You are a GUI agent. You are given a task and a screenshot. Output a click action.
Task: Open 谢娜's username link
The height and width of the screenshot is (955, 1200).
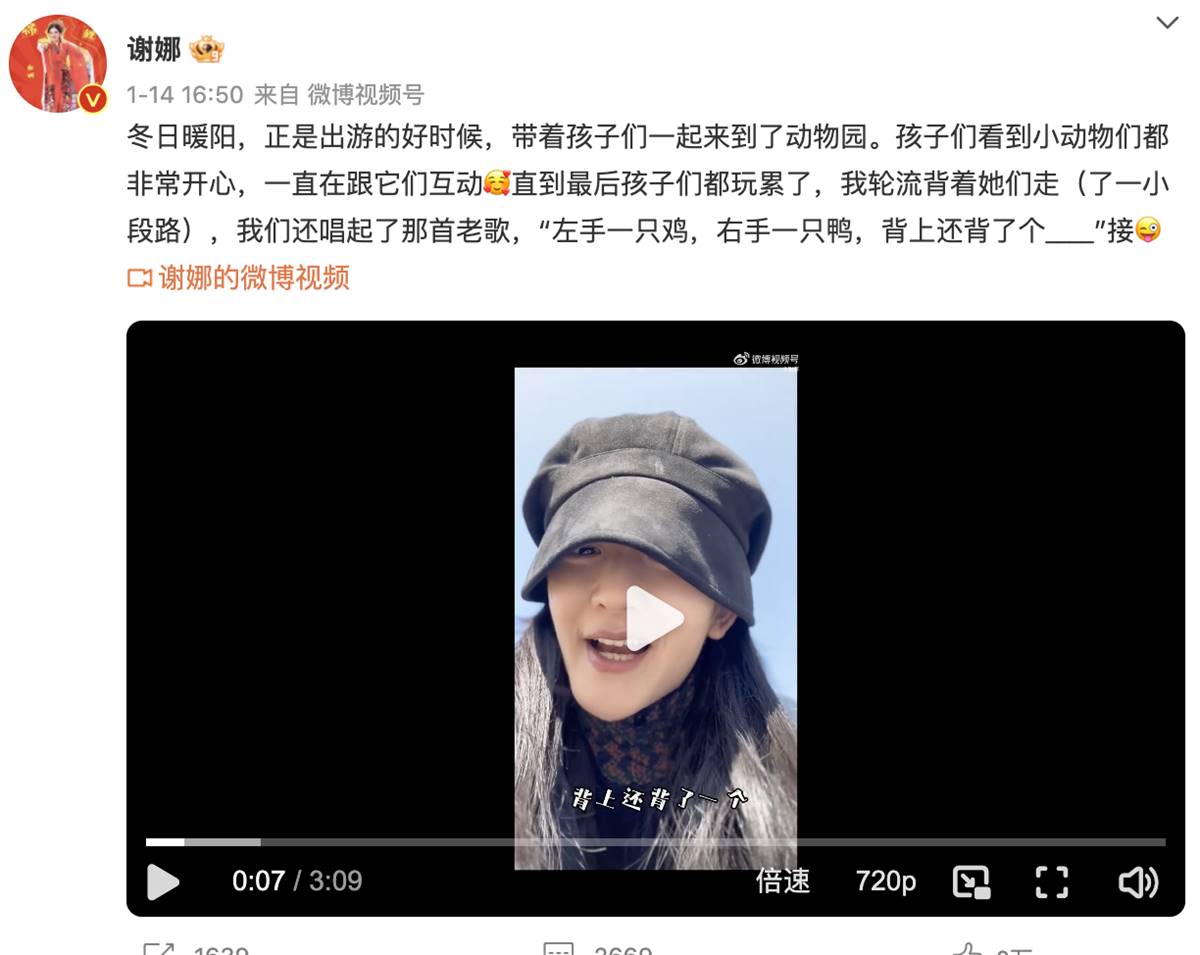[154, 48]
